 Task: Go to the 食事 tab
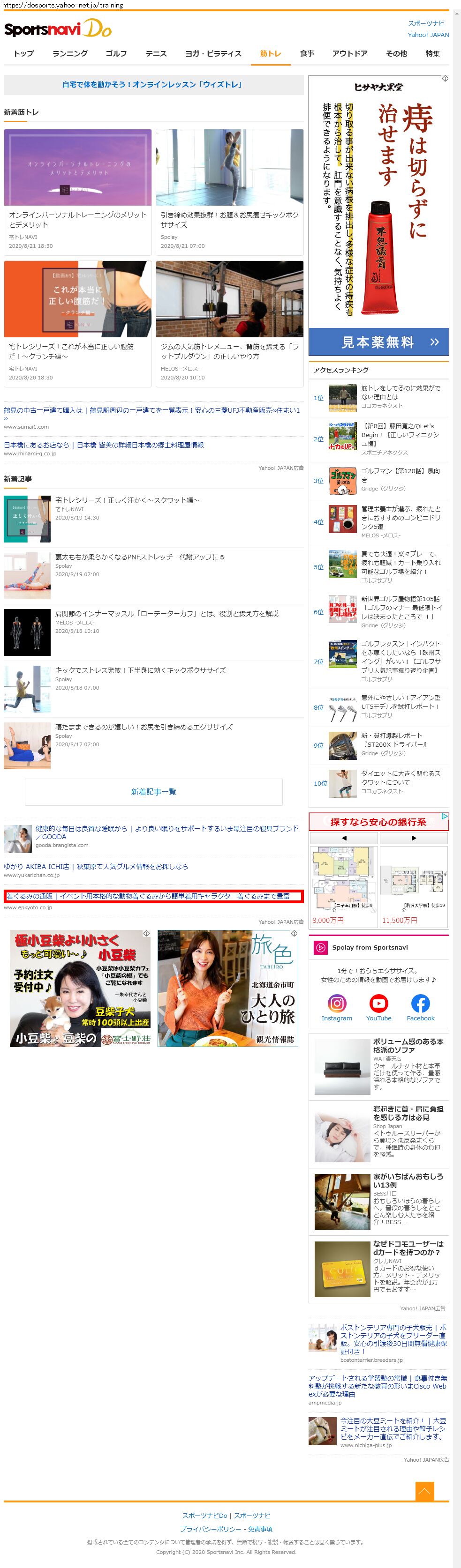point(307,53)
